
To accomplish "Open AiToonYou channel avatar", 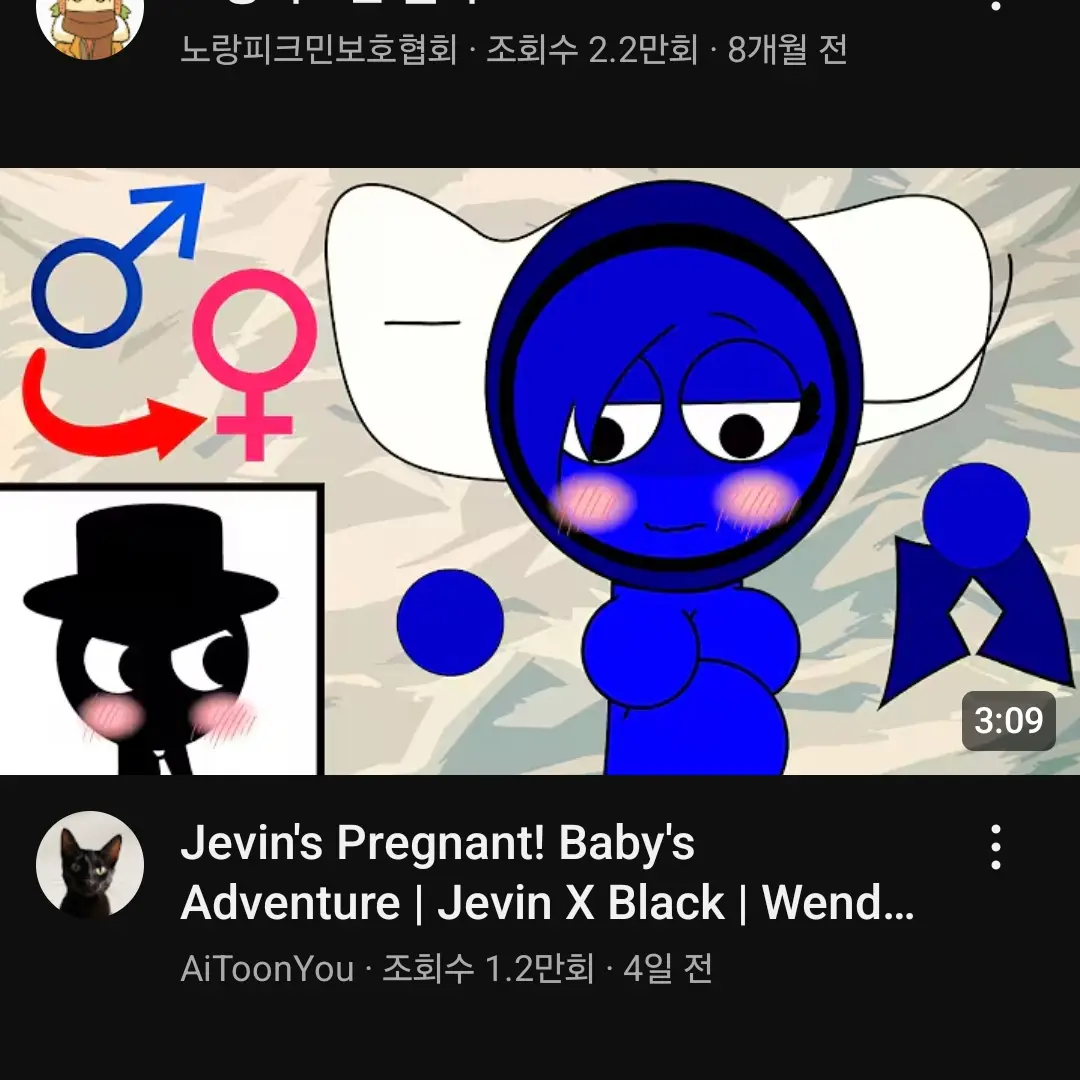I will pyautogui.click(x=90, y=865).
